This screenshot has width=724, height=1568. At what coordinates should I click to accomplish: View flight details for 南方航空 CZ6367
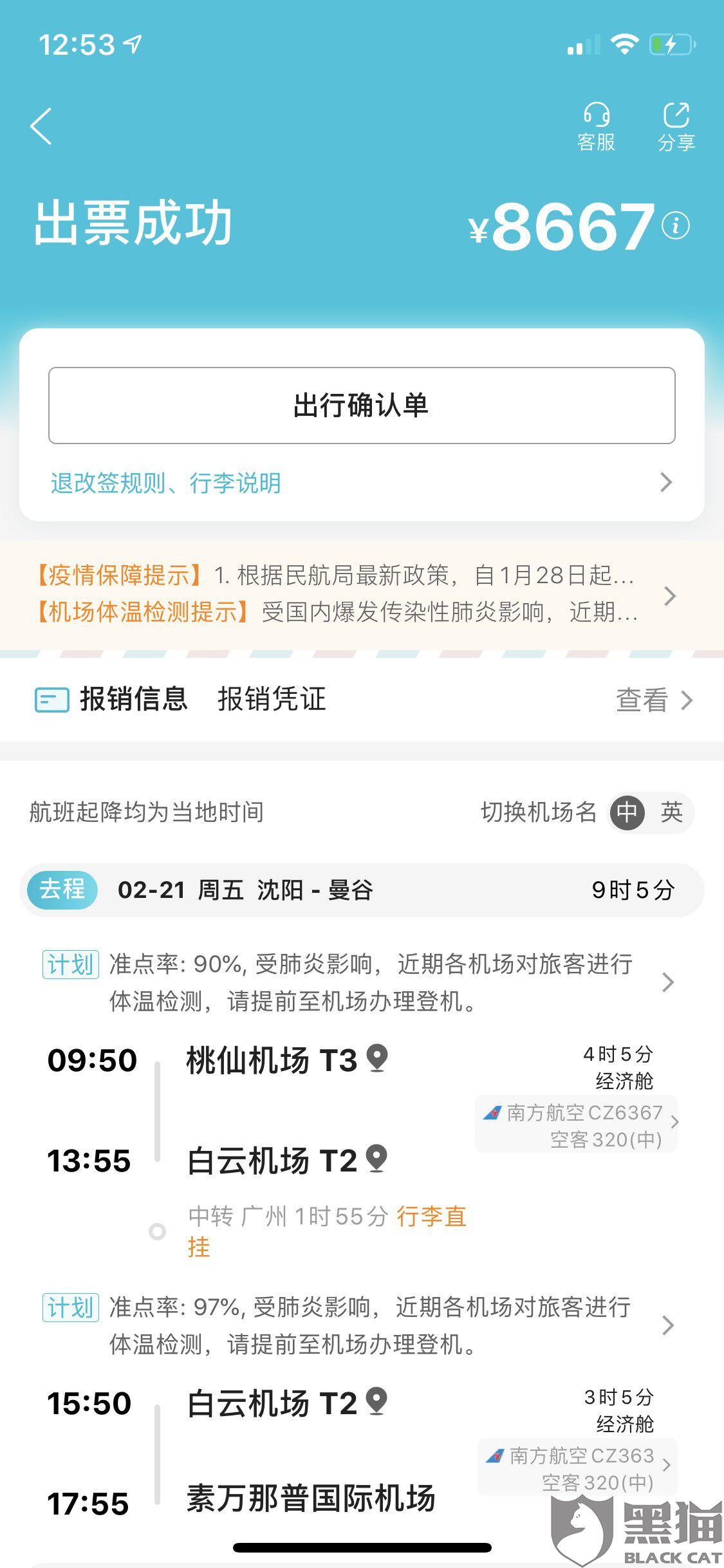coord(577,1125)
